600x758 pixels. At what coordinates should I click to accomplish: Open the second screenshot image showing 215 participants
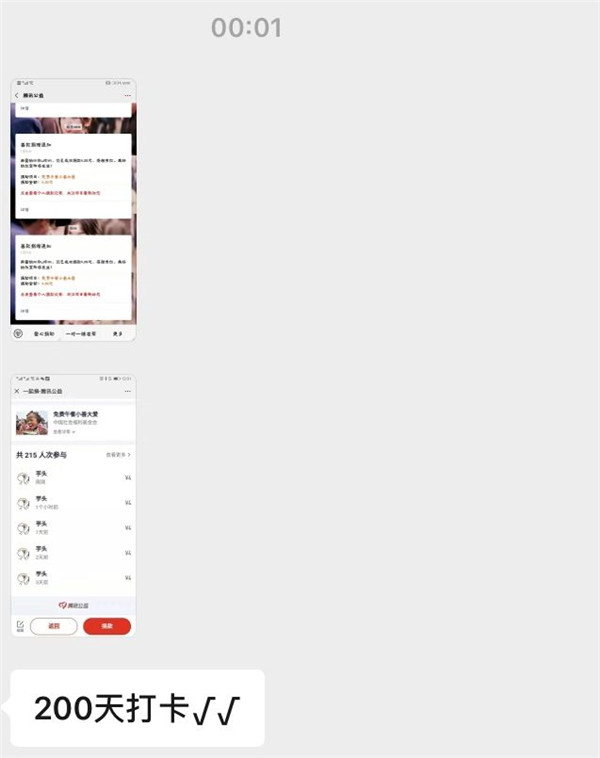73,505
